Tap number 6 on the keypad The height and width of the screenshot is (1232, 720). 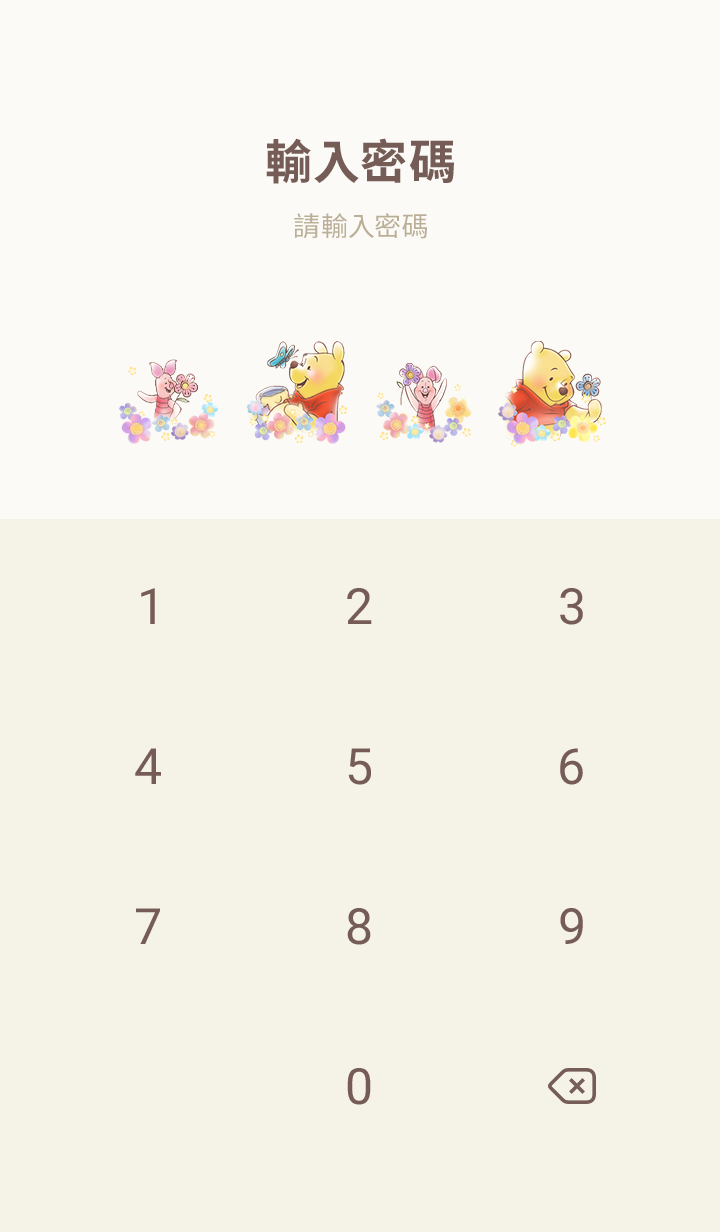click(x=571, y=767)
